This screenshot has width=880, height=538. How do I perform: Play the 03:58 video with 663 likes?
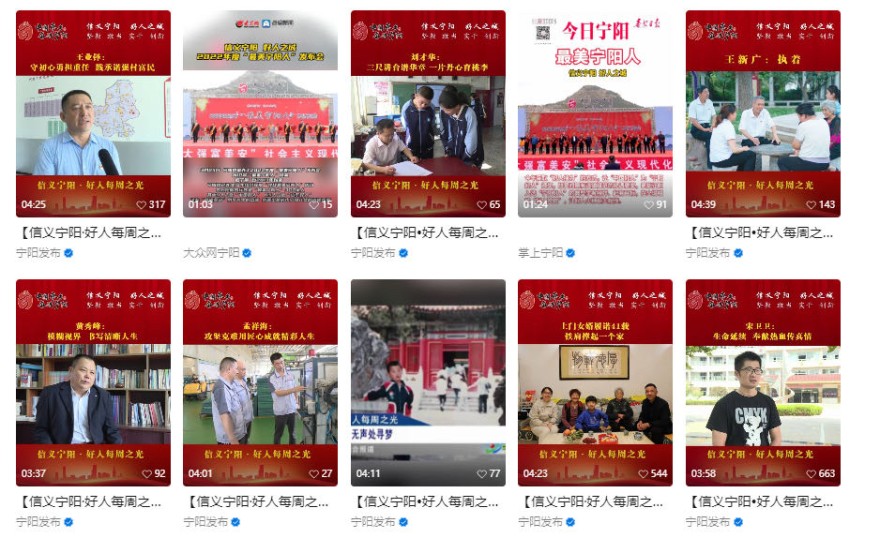(763, 382)
